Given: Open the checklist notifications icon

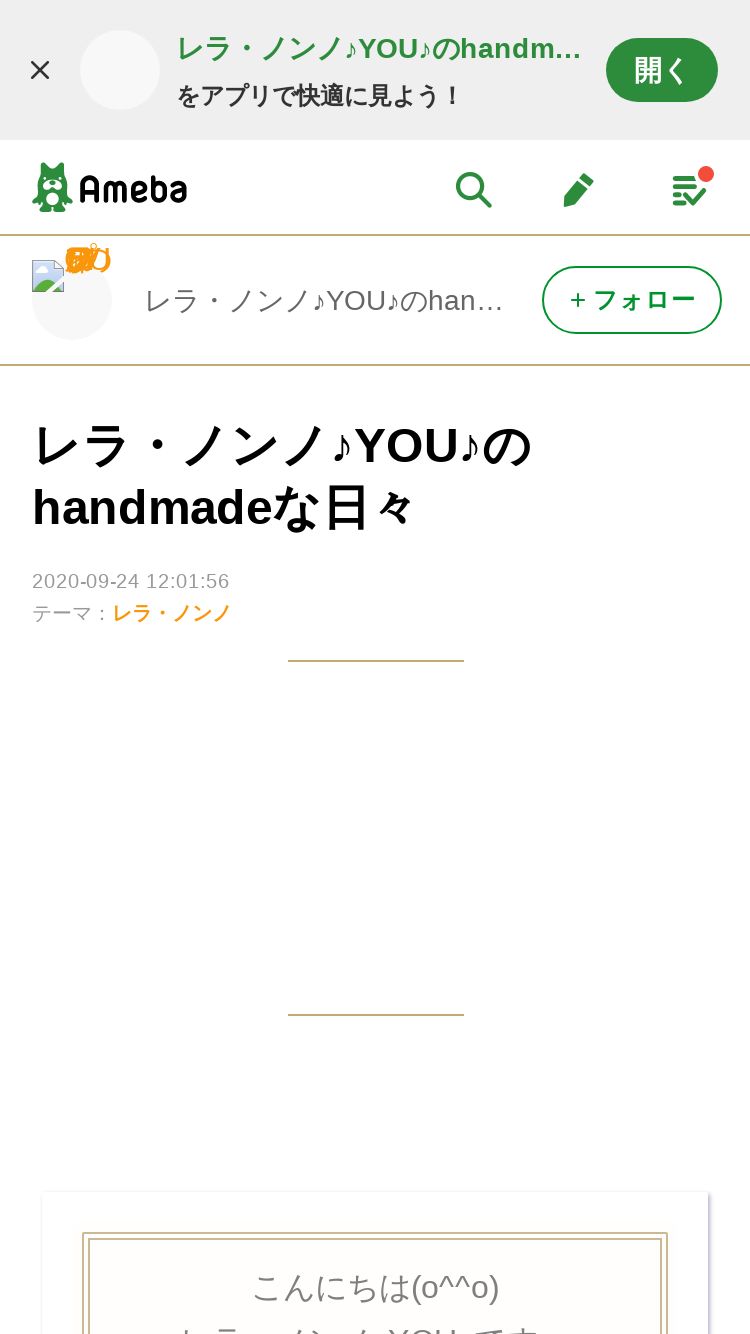Looking at the screenshot, I should tap(690, 187).
